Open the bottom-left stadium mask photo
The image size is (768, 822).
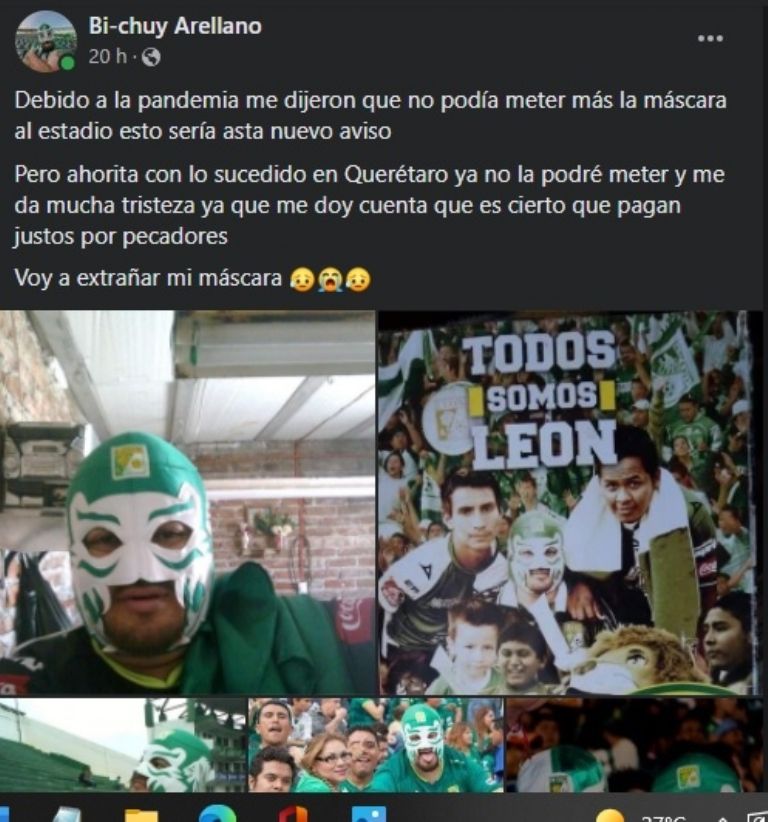[x=122, y=745]
